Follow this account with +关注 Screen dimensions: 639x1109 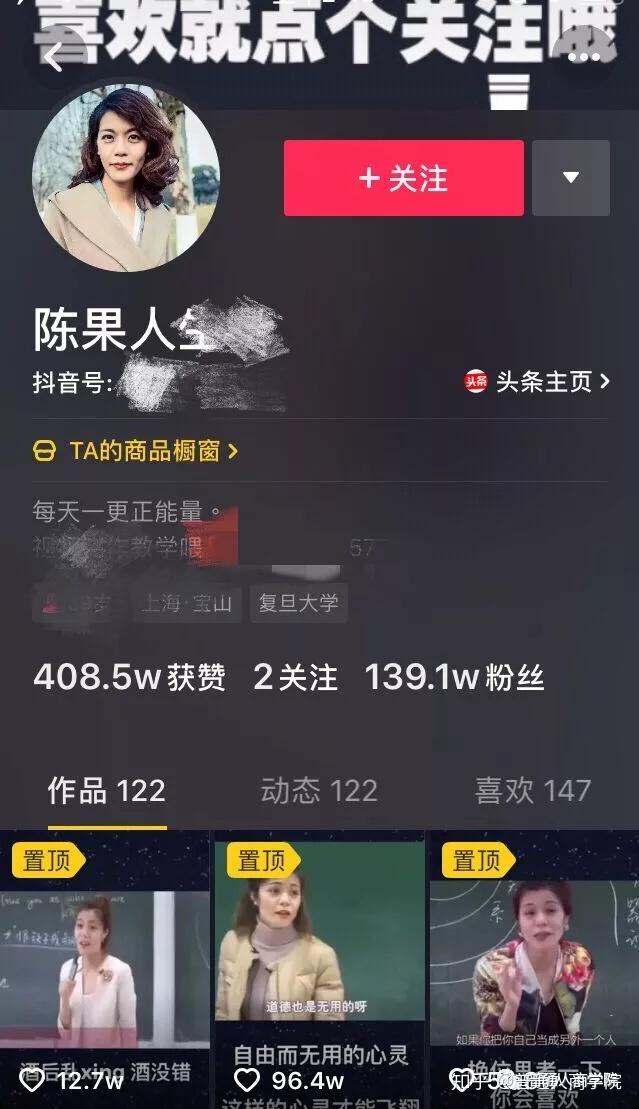(403, 178)
